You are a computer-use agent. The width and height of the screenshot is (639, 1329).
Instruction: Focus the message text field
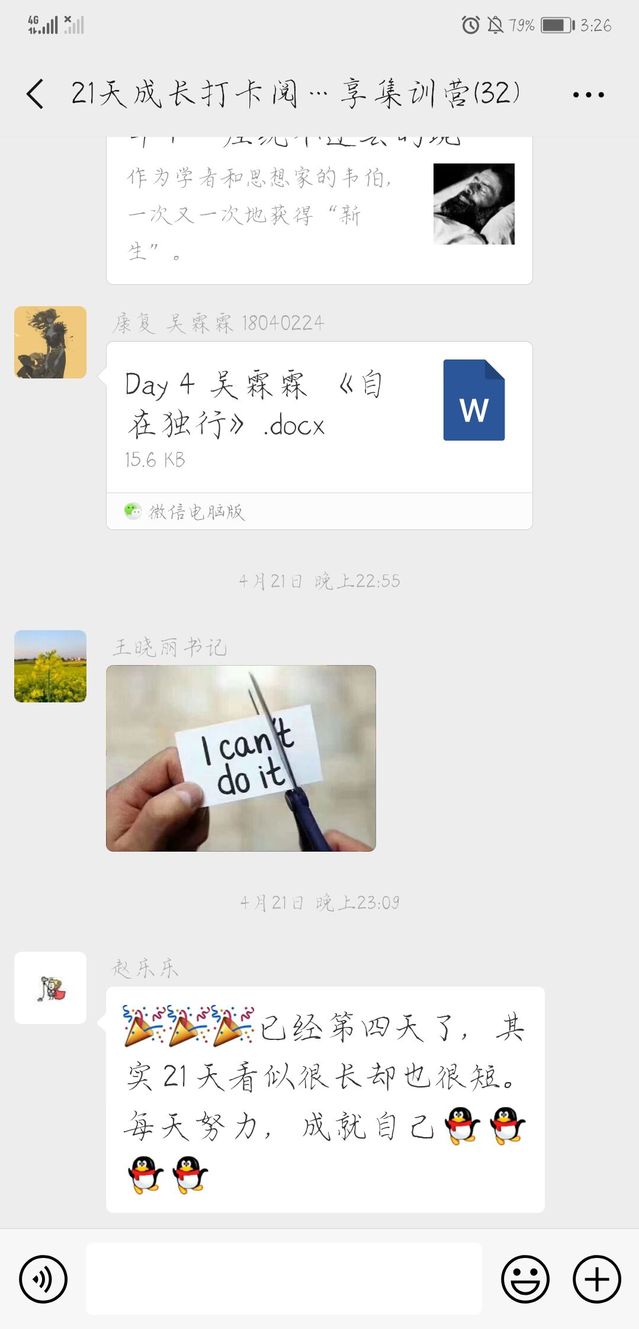click(283, 1279)
